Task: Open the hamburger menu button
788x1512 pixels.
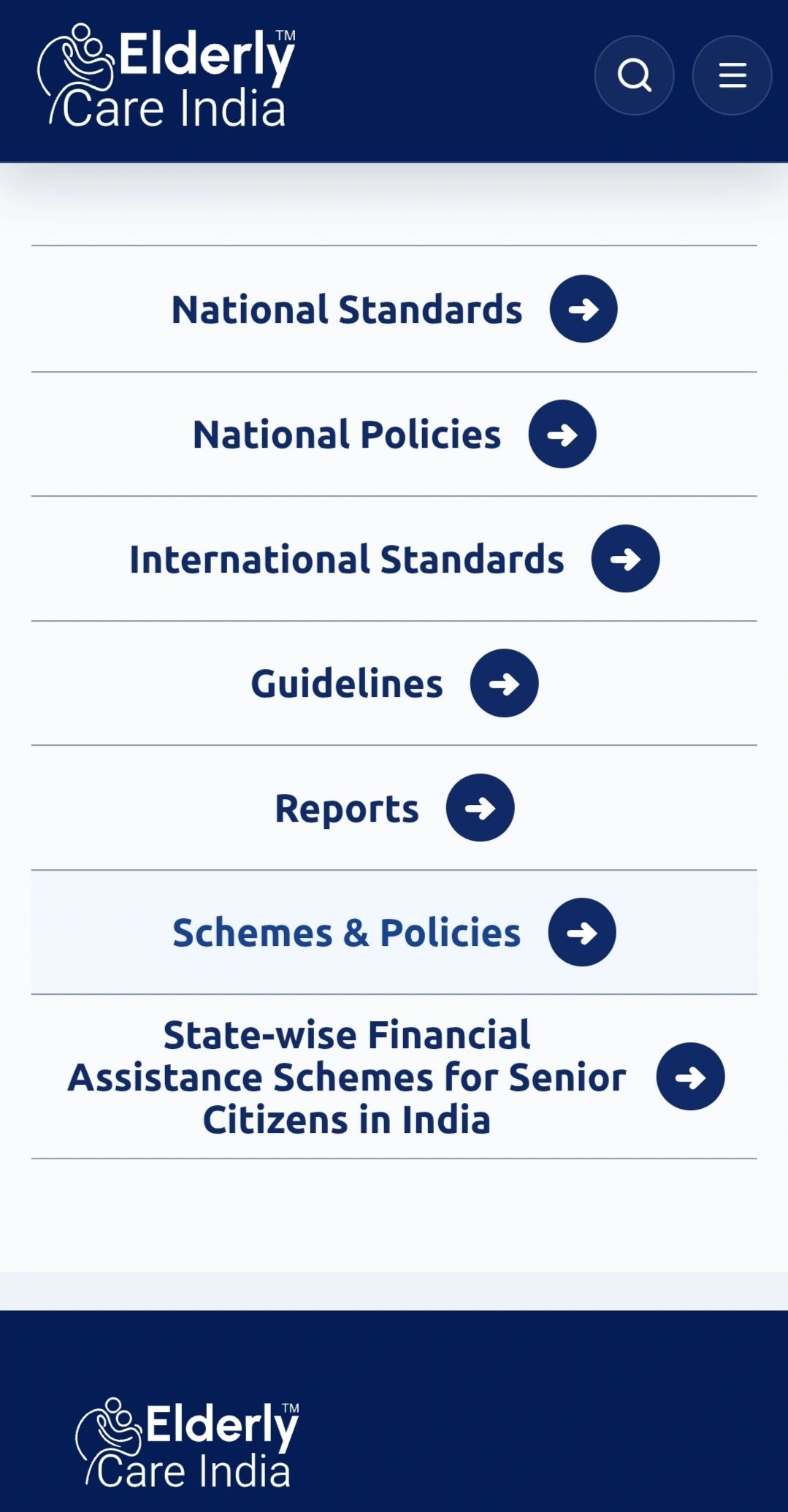Action: point(732,75)
